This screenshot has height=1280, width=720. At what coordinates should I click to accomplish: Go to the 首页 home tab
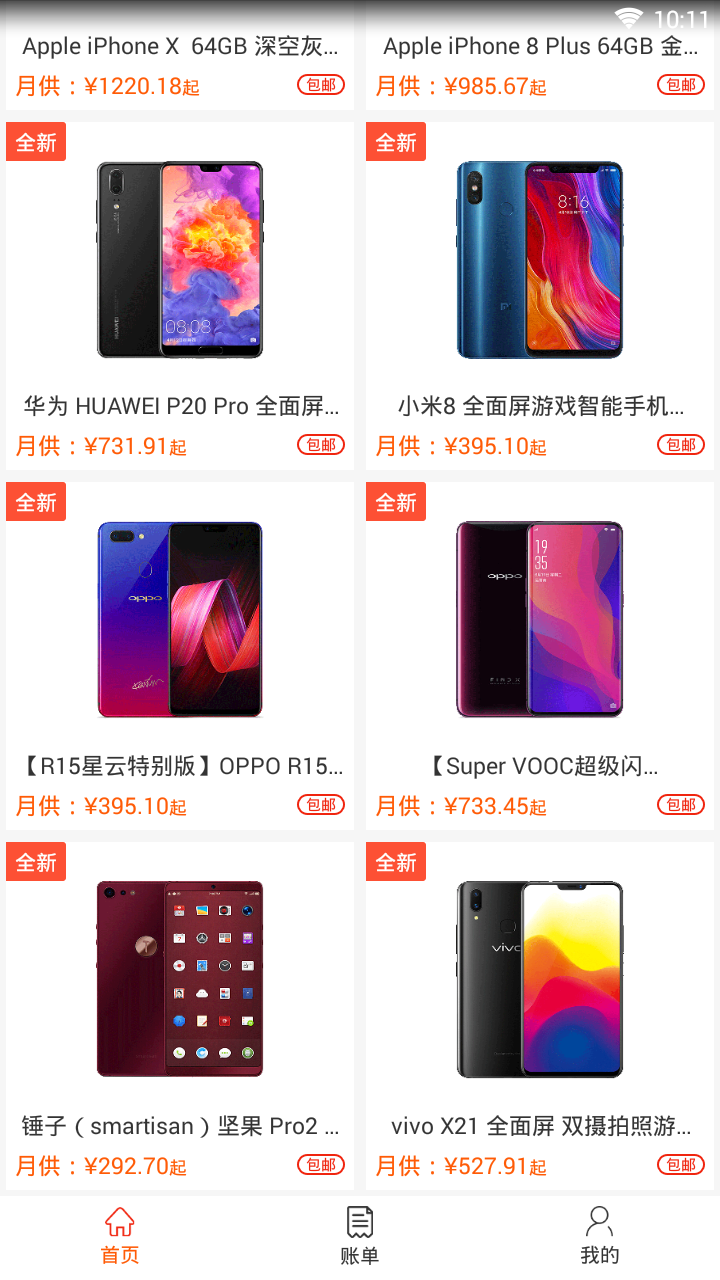tap(120, 1236)
